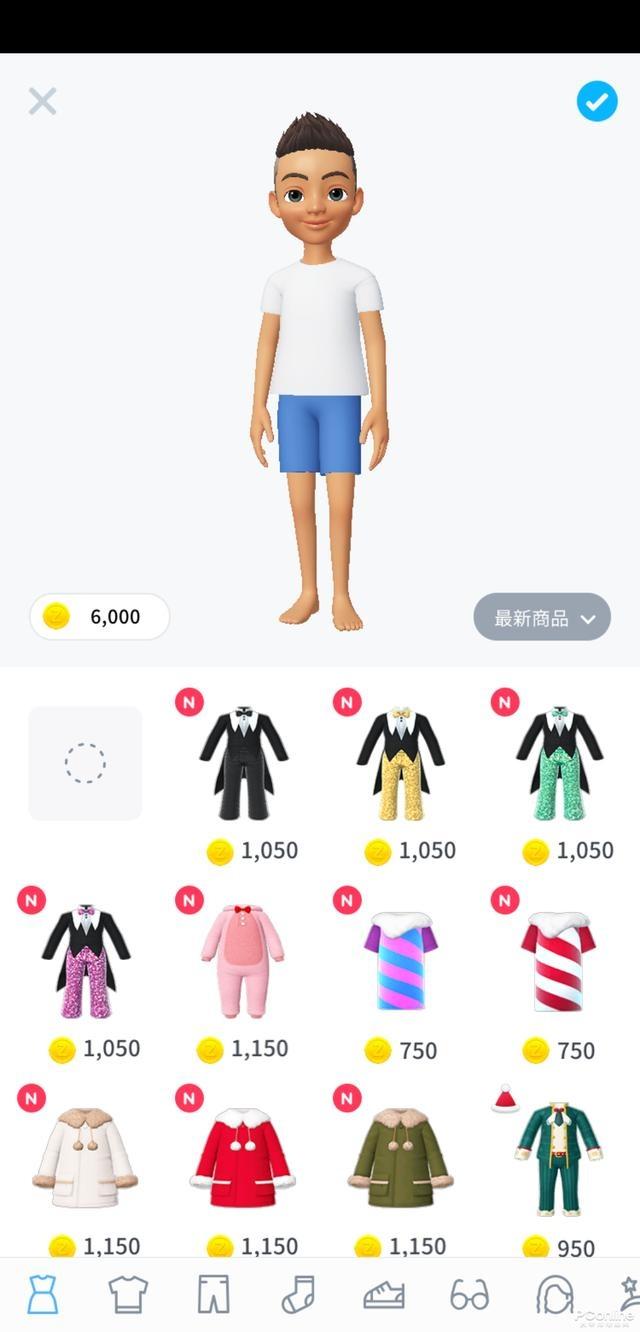This screenshot has height=1332, width=640.
Task: Choose the green Christmas suit for 950
Action: [559, 1160]
